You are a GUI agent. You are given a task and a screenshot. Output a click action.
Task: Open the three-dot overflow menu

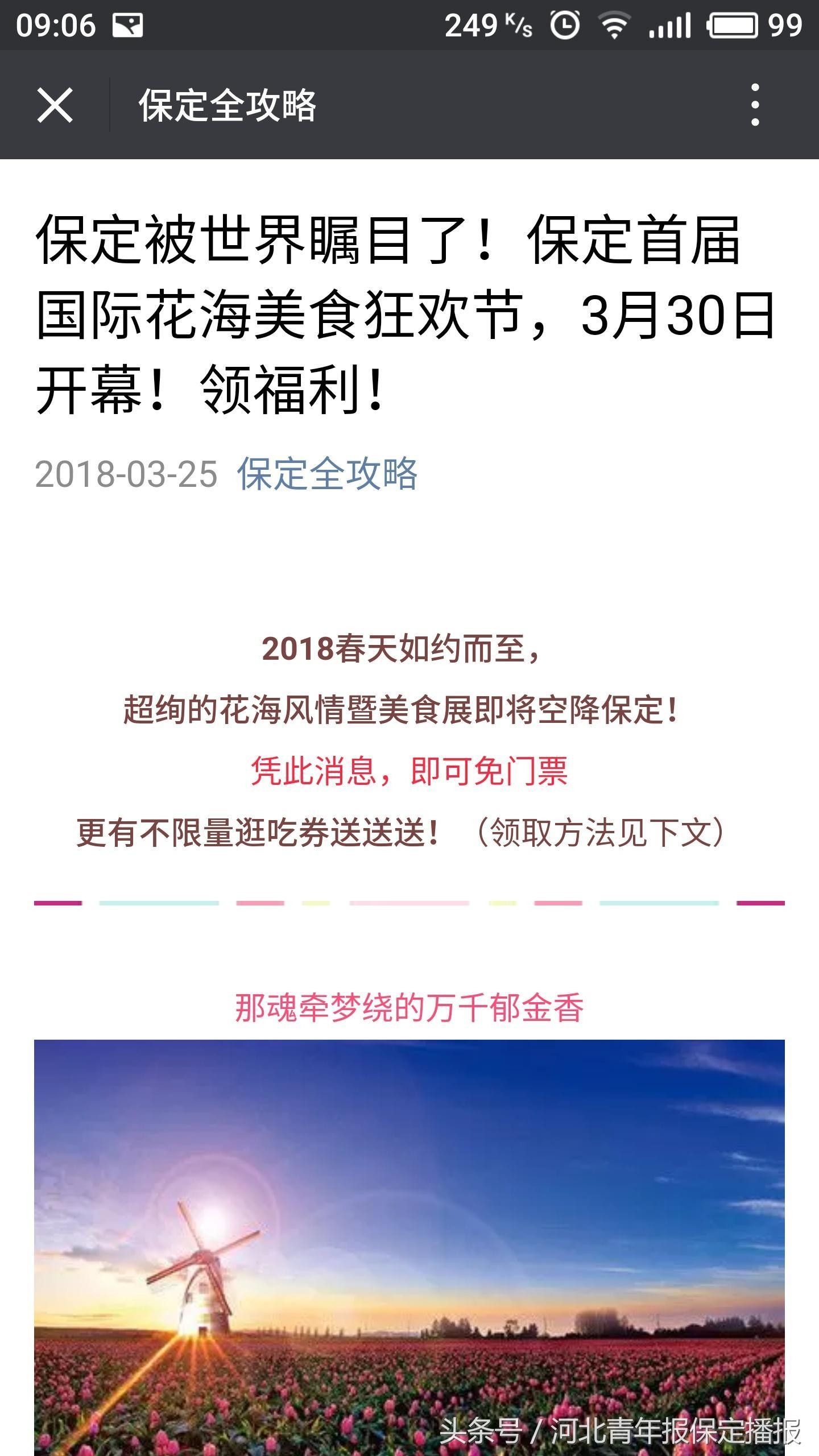[x=755, y=105]
